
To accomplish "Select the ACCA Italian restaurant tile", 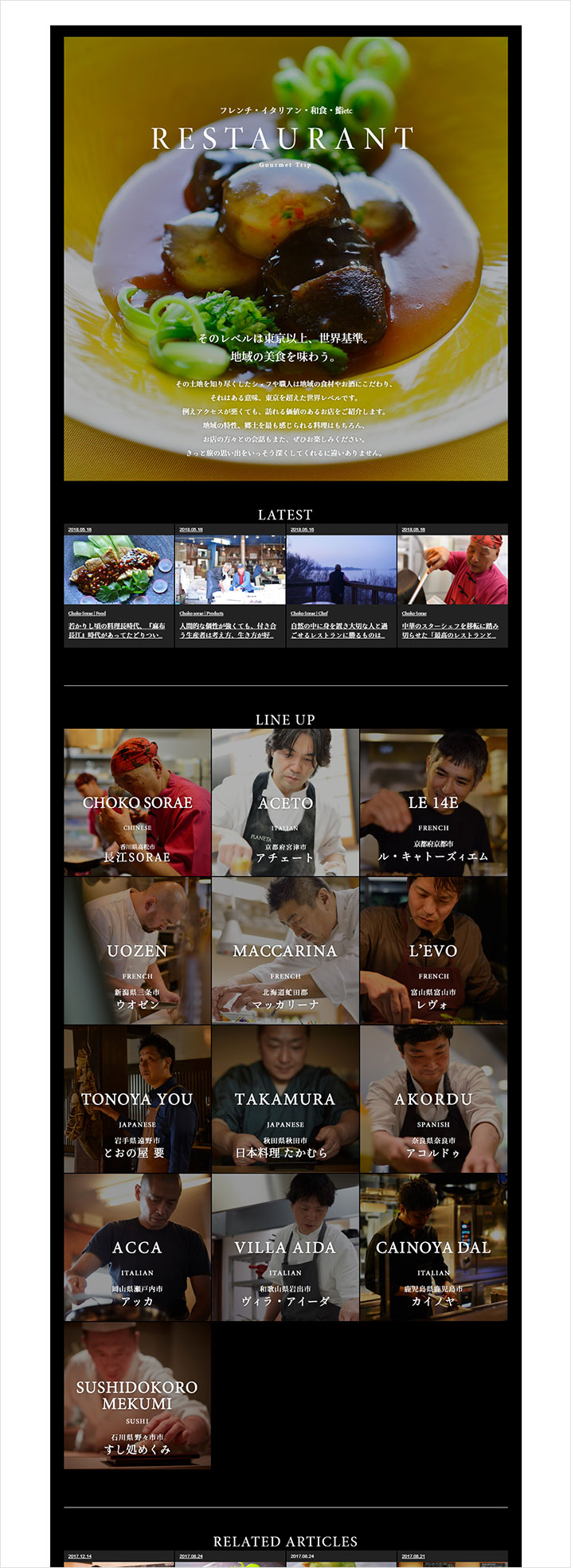I will point(137,1247).
